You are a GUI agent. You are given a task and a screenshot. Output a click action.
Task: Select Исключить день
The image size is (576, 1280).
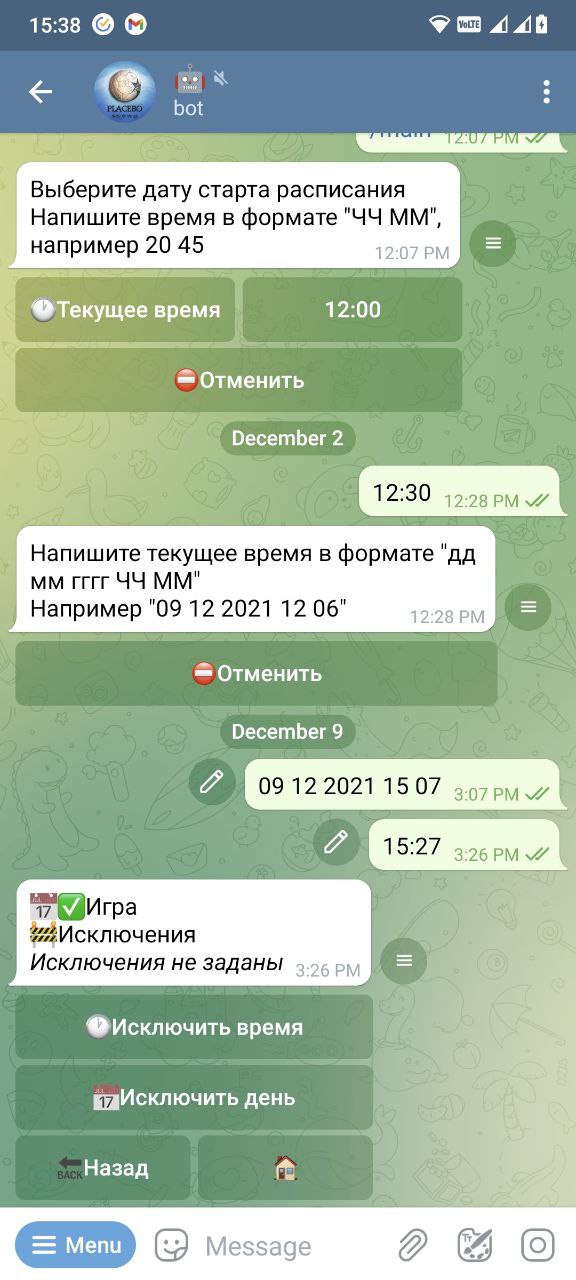pyautogui.click(x=194, y=1097)
